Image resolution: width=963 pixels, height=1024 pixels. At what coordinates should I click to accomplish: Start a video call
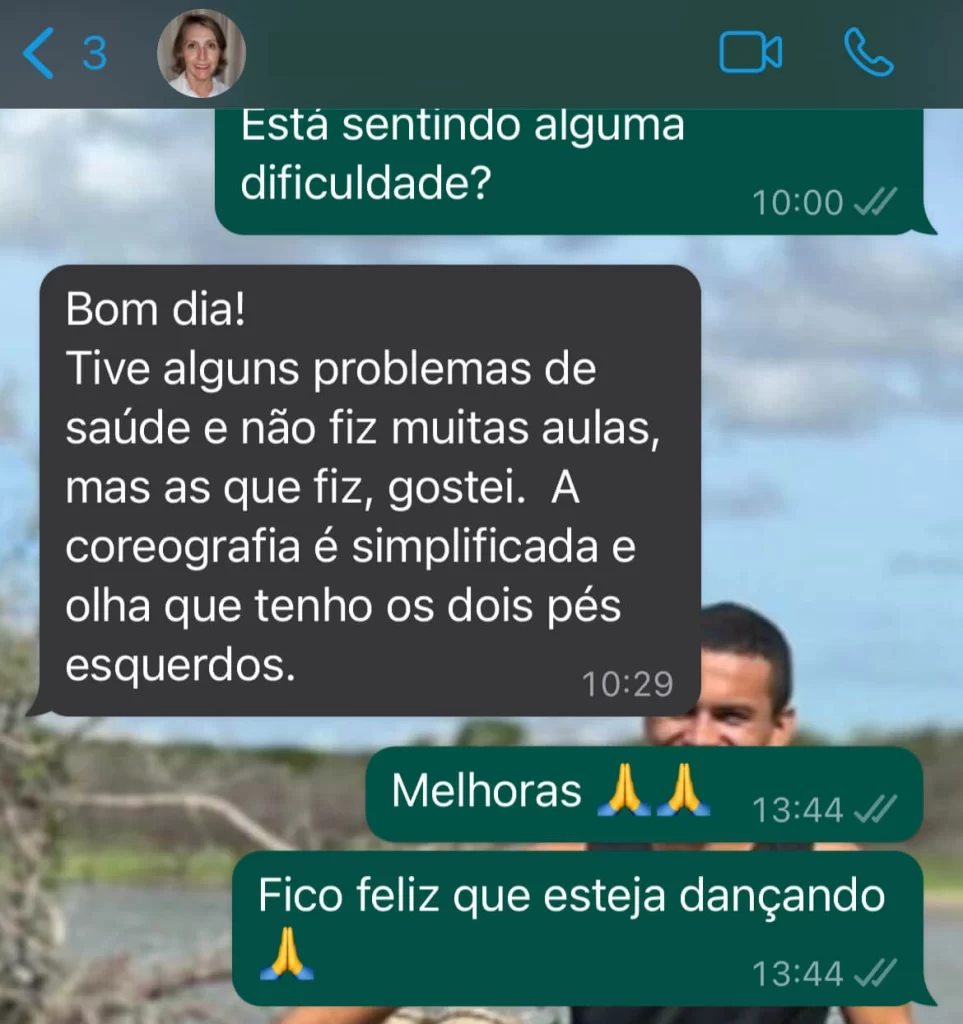pyautogui.click(x=750, y=53)
